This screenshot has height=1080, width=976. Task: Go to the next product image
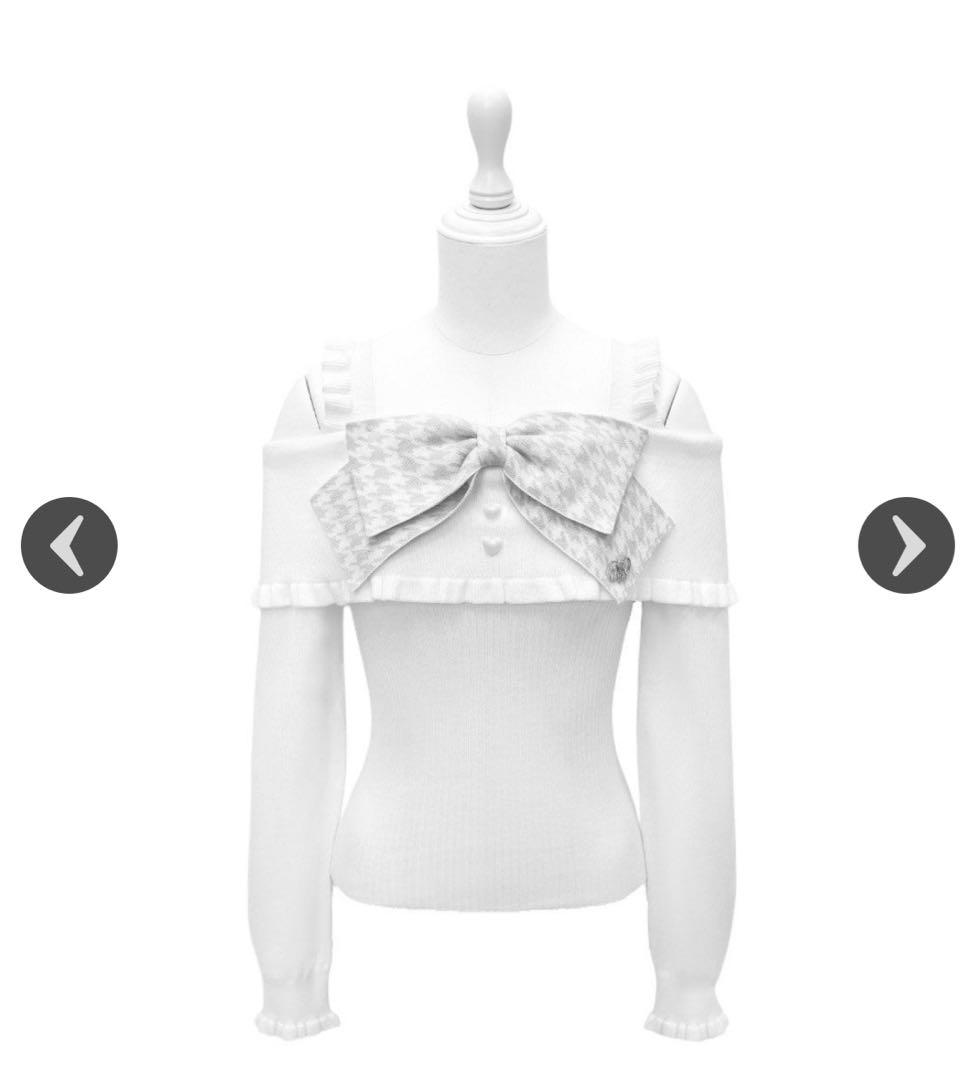(906, 545)
